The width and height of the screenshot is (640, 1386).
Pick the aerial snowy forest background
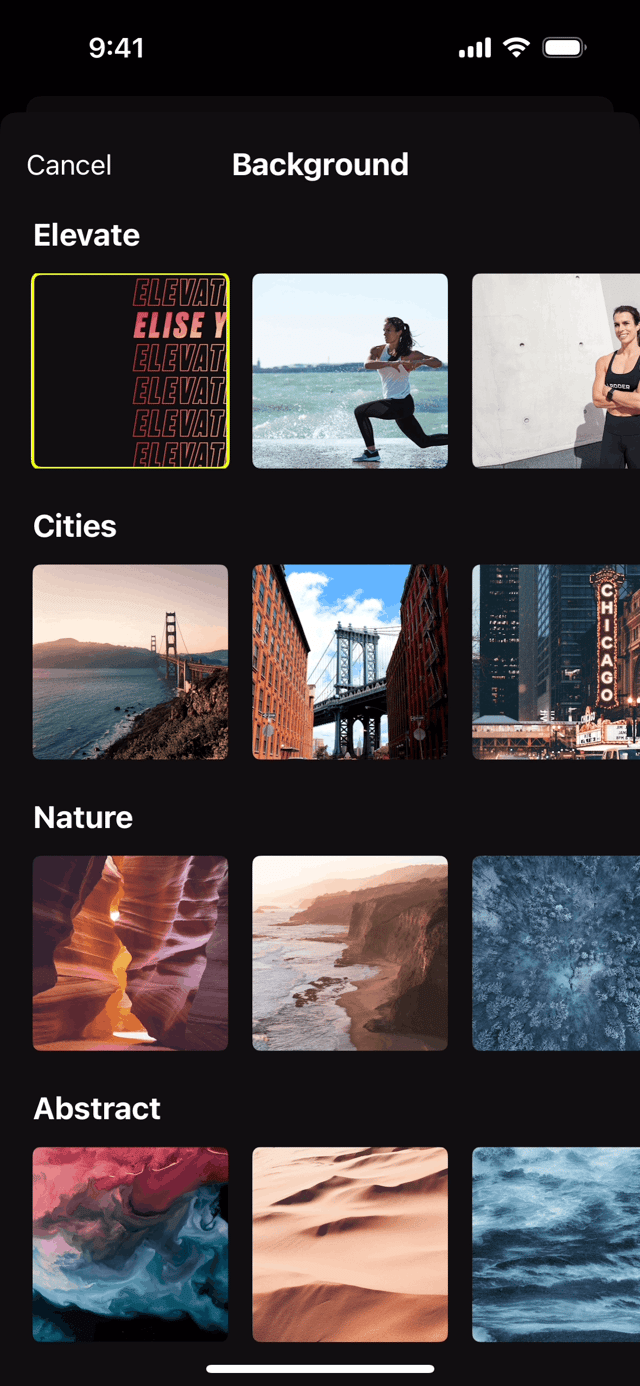coord(556,953)
